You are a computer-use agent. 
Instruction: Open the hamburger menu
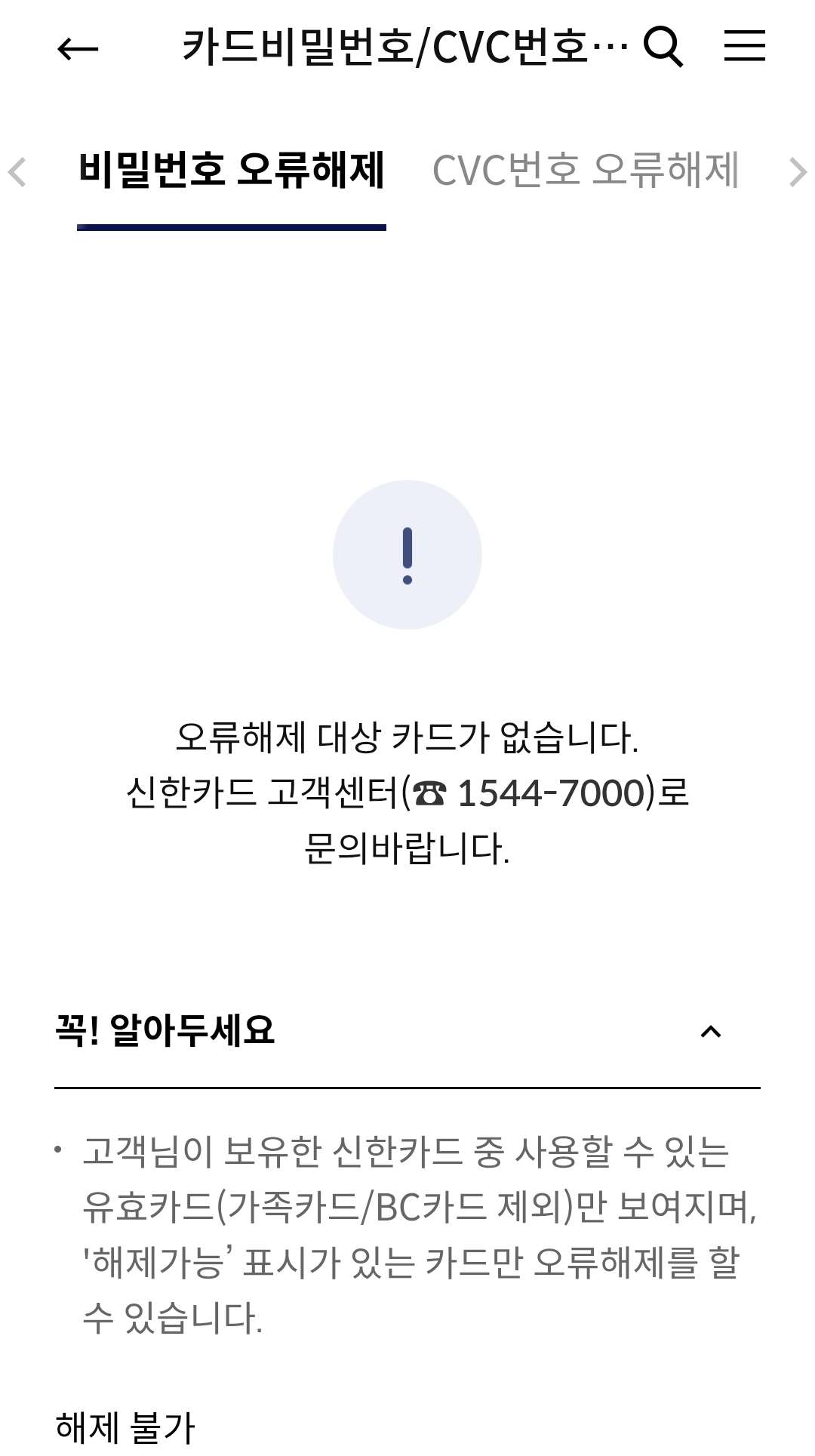(744, 46)
